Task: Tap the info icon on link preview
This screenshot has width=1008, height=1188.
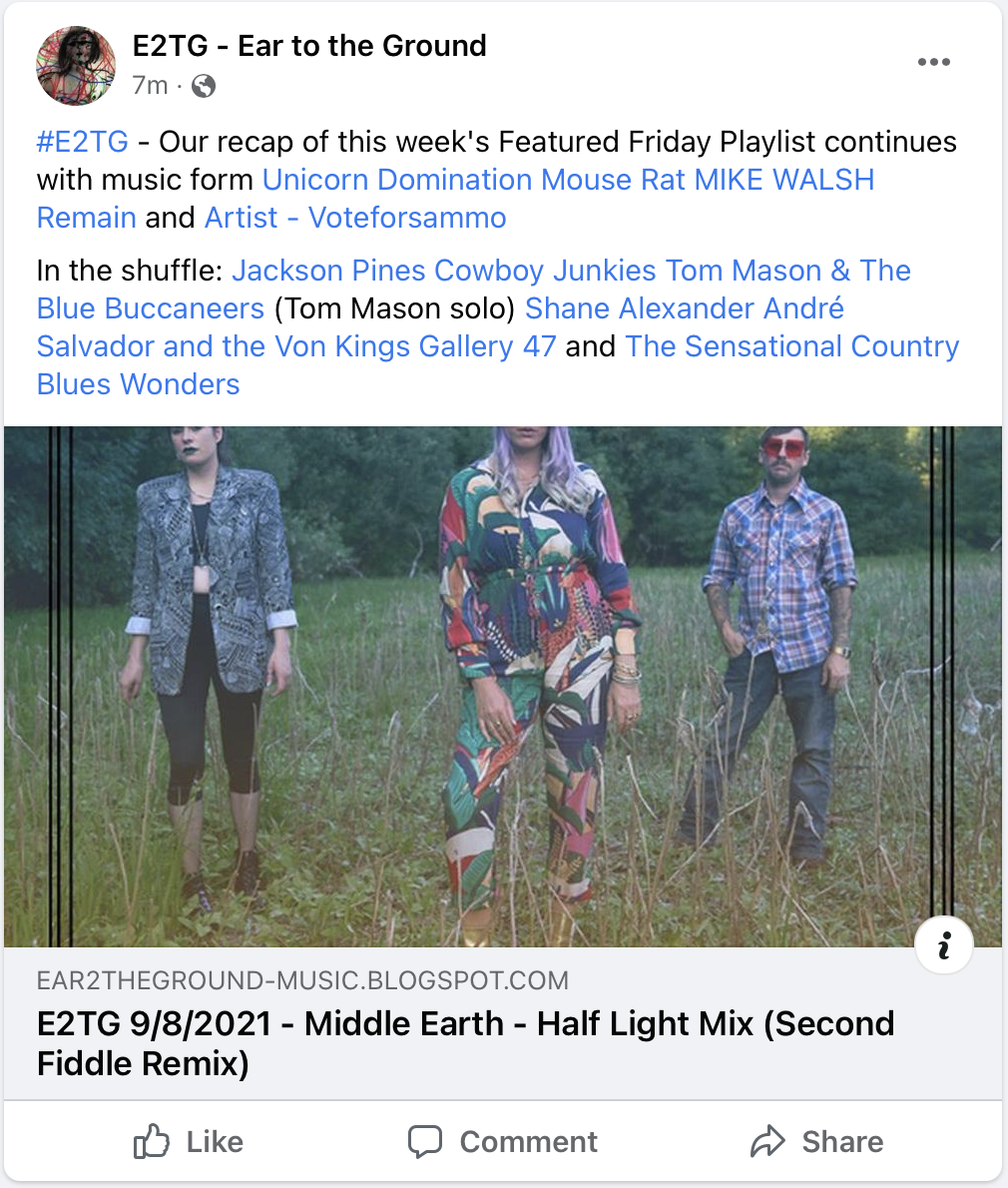Action: point(943,944)
